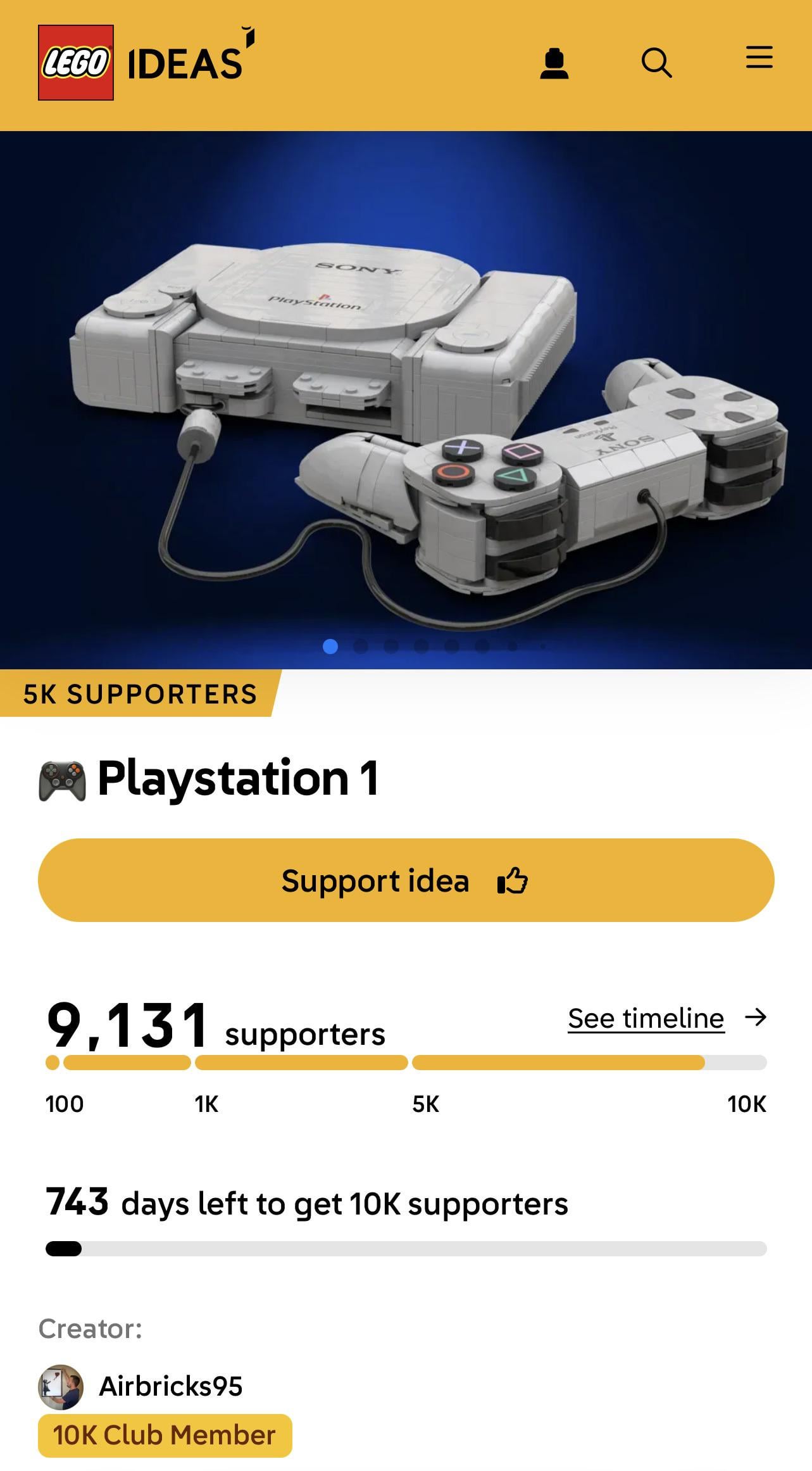Tap the Support idea button
The image size is (812, 1471).
pos(406,880)
